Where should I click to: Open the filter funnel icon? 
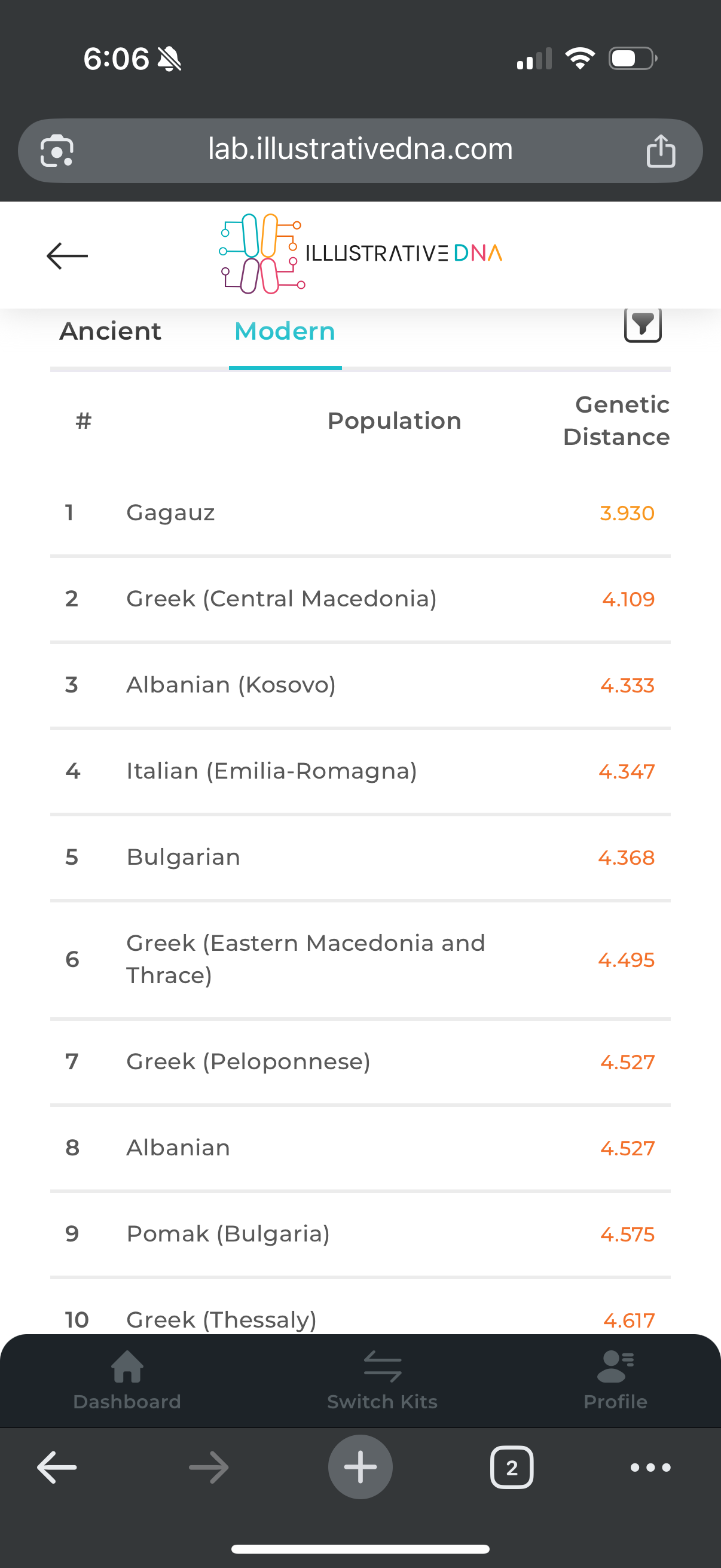643,325
